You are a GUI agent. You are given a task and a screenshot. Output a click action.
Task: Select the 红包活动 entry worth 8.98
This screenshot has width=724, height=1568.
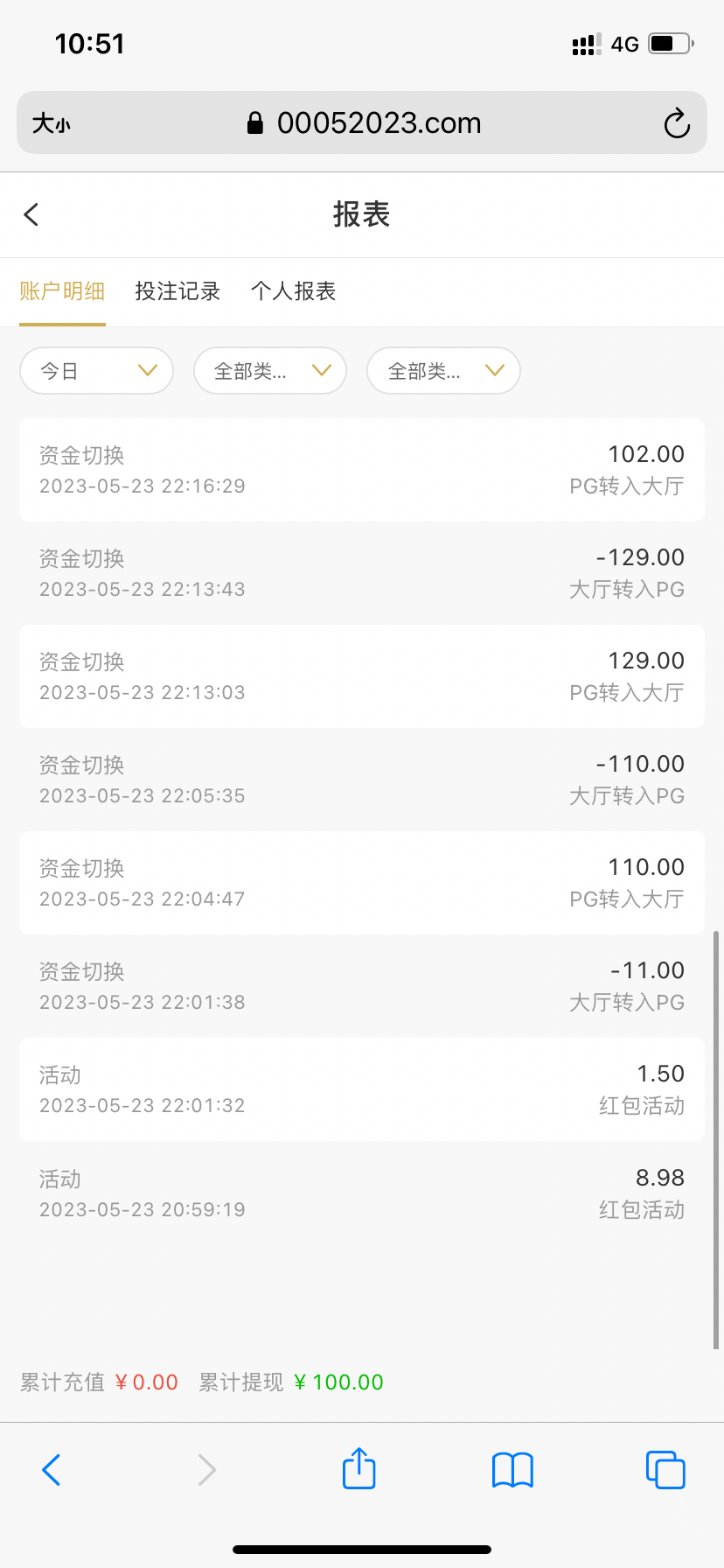(x=361, y=1193)
